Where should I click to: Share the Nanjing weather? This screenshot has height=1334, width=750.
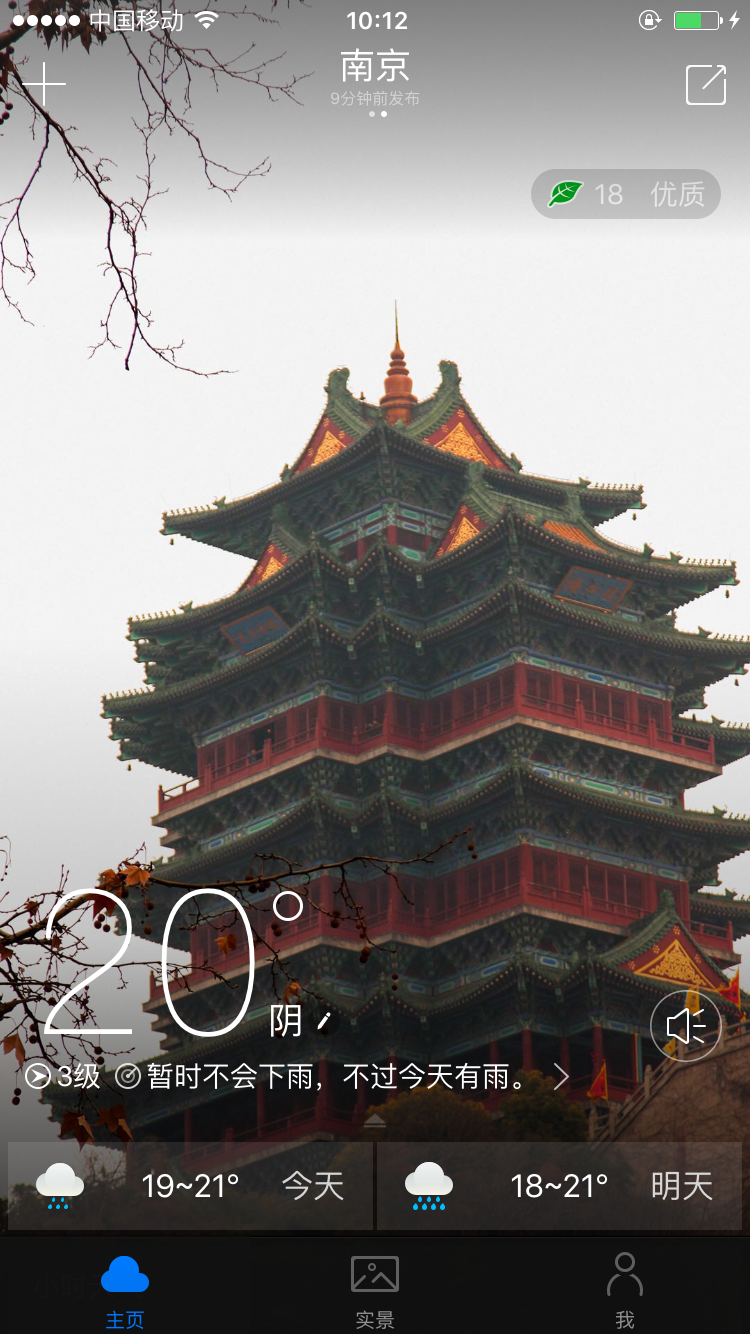point(706,85)
